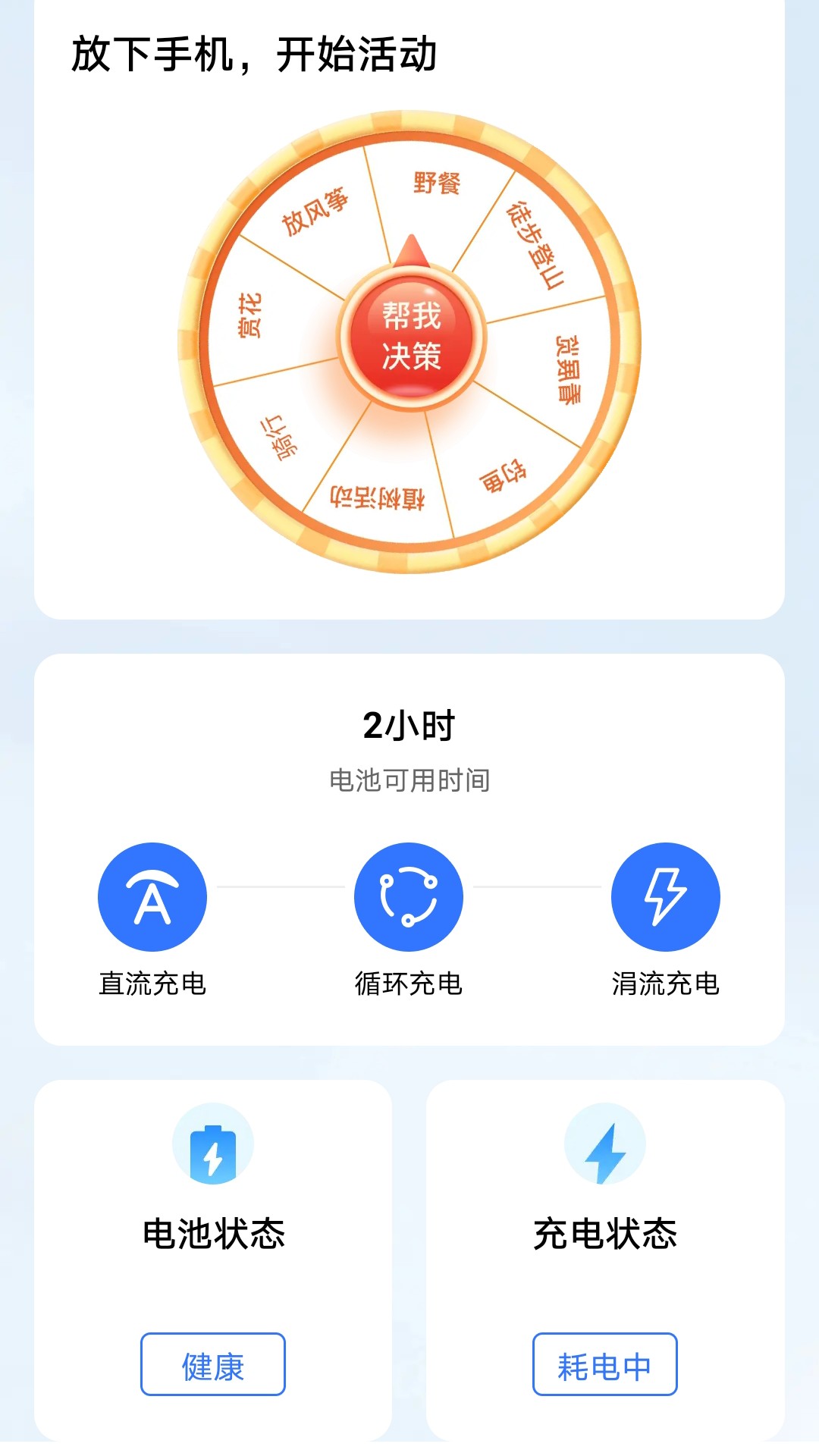Viewport: 819px width, 1456px height.
Task: Click the 耗电中 charging status button
Action: click(604, 1363)
